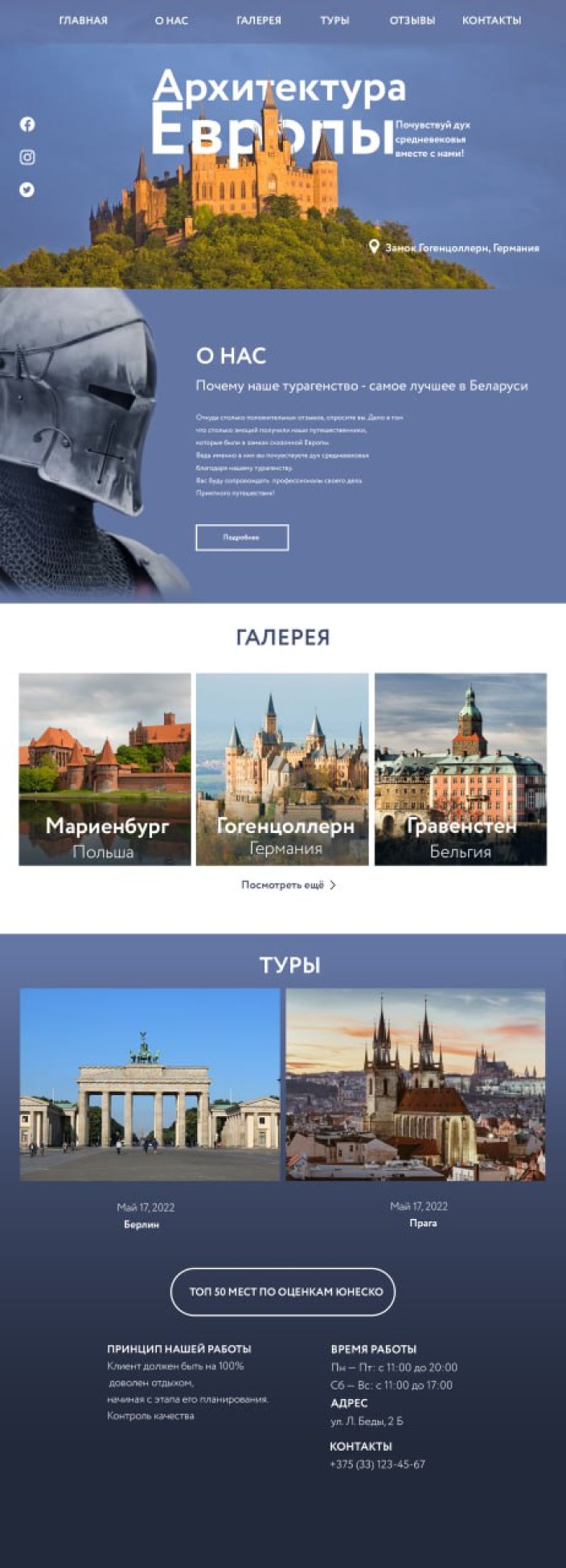566x1568 pixels.
Task: View the Гогенцоллерн Германия gallery card
Action: [282, 769]
